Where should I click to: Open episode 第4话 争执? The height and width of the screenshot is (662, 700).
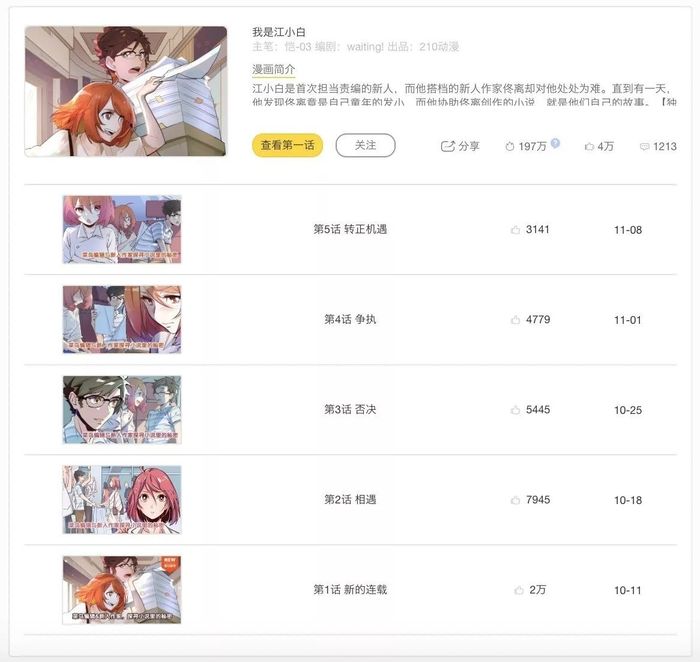pyautogui.click(x=349, y=320)
